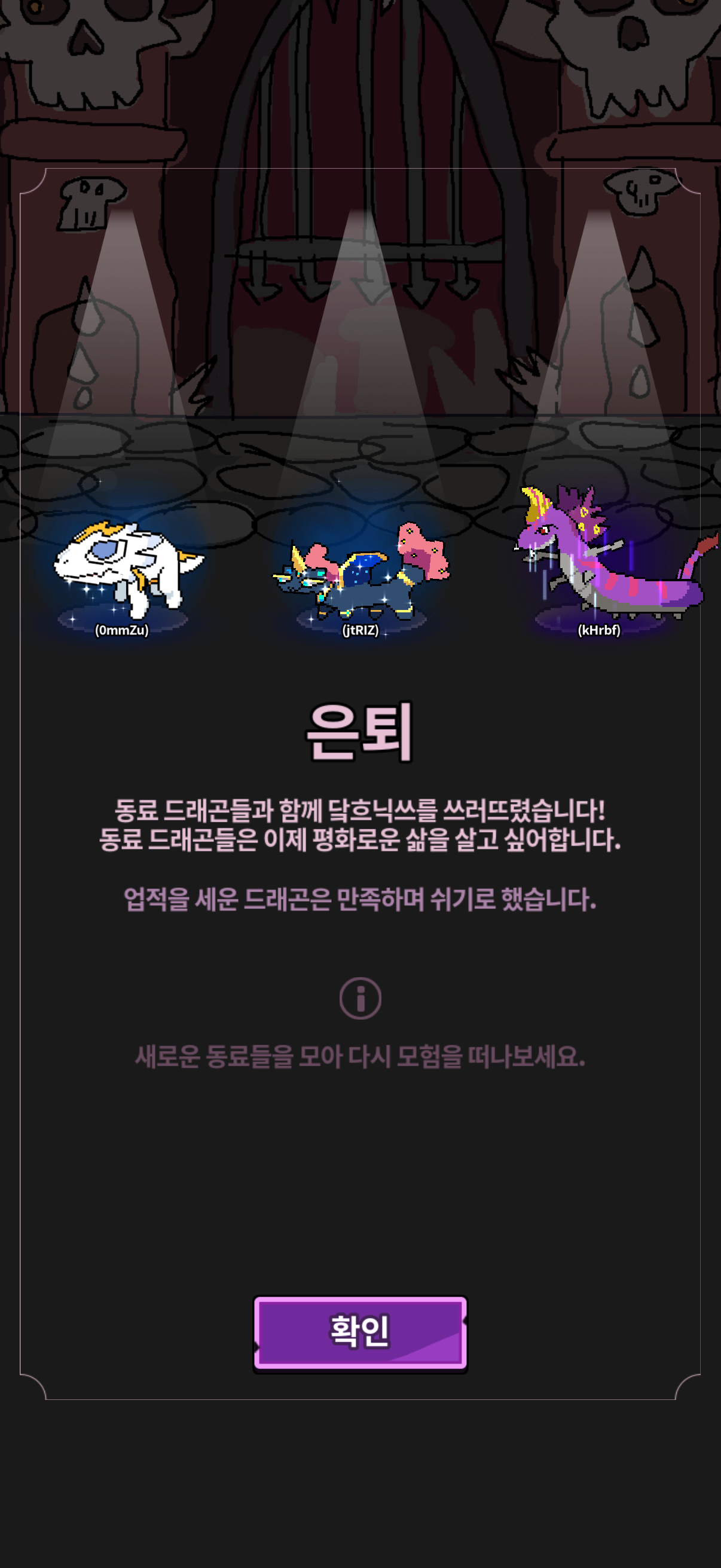Confirm retirement with the 확인 button
The width and height of the screenshot is (721, 1568).
click(359, 1332)
